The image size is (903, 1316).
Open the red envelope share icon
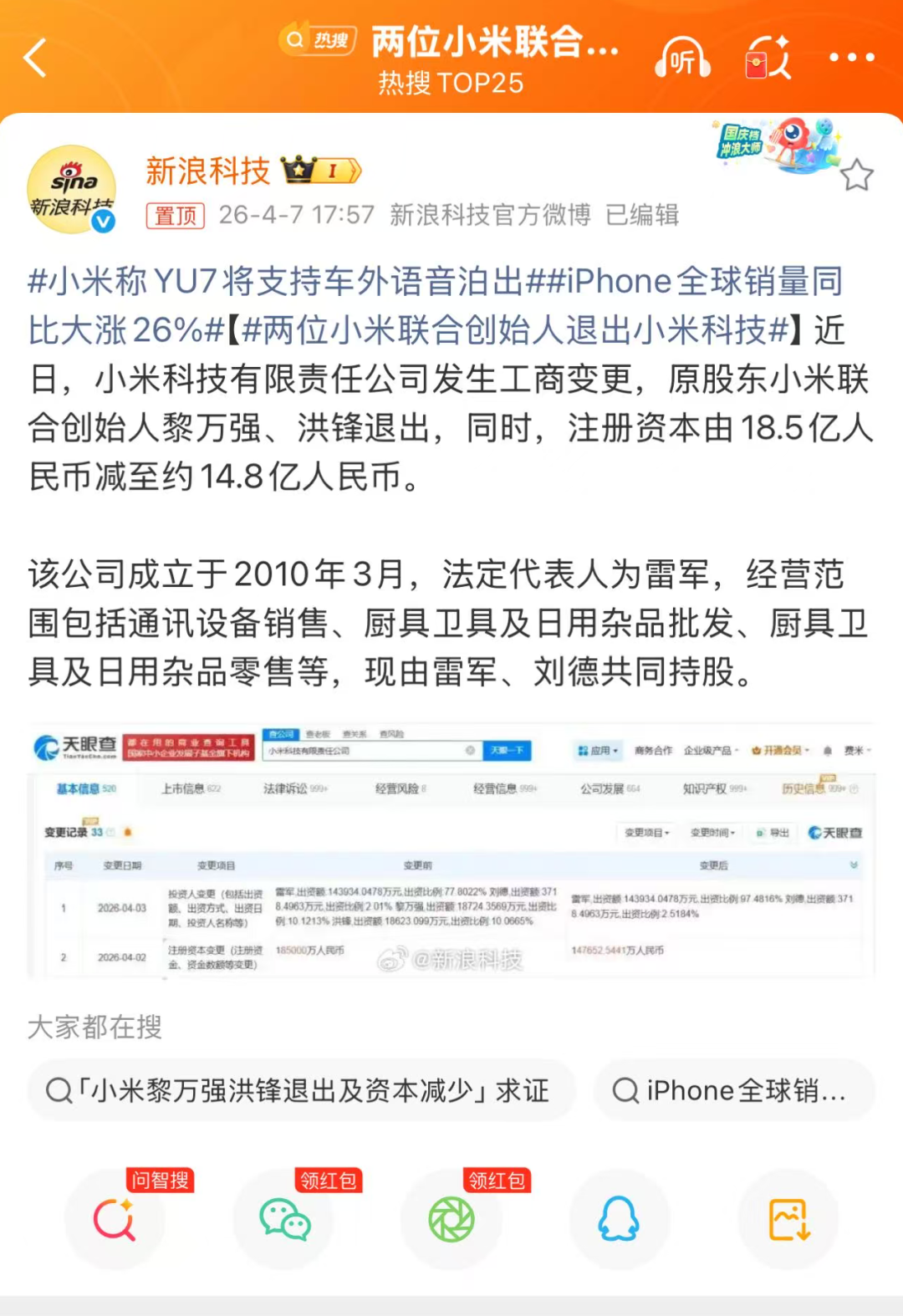tap(767, 59)
